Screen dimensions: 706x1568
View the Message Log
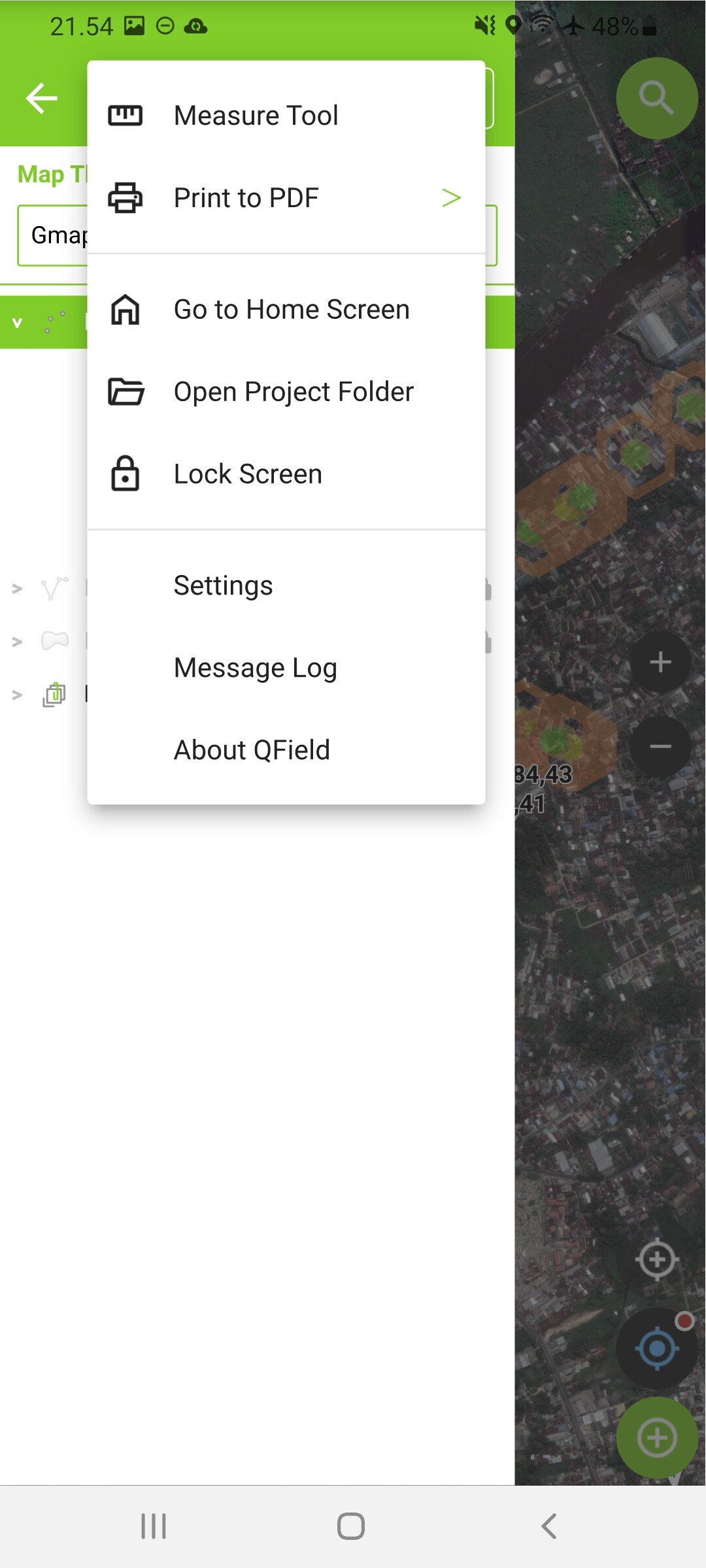click(286, 668)
